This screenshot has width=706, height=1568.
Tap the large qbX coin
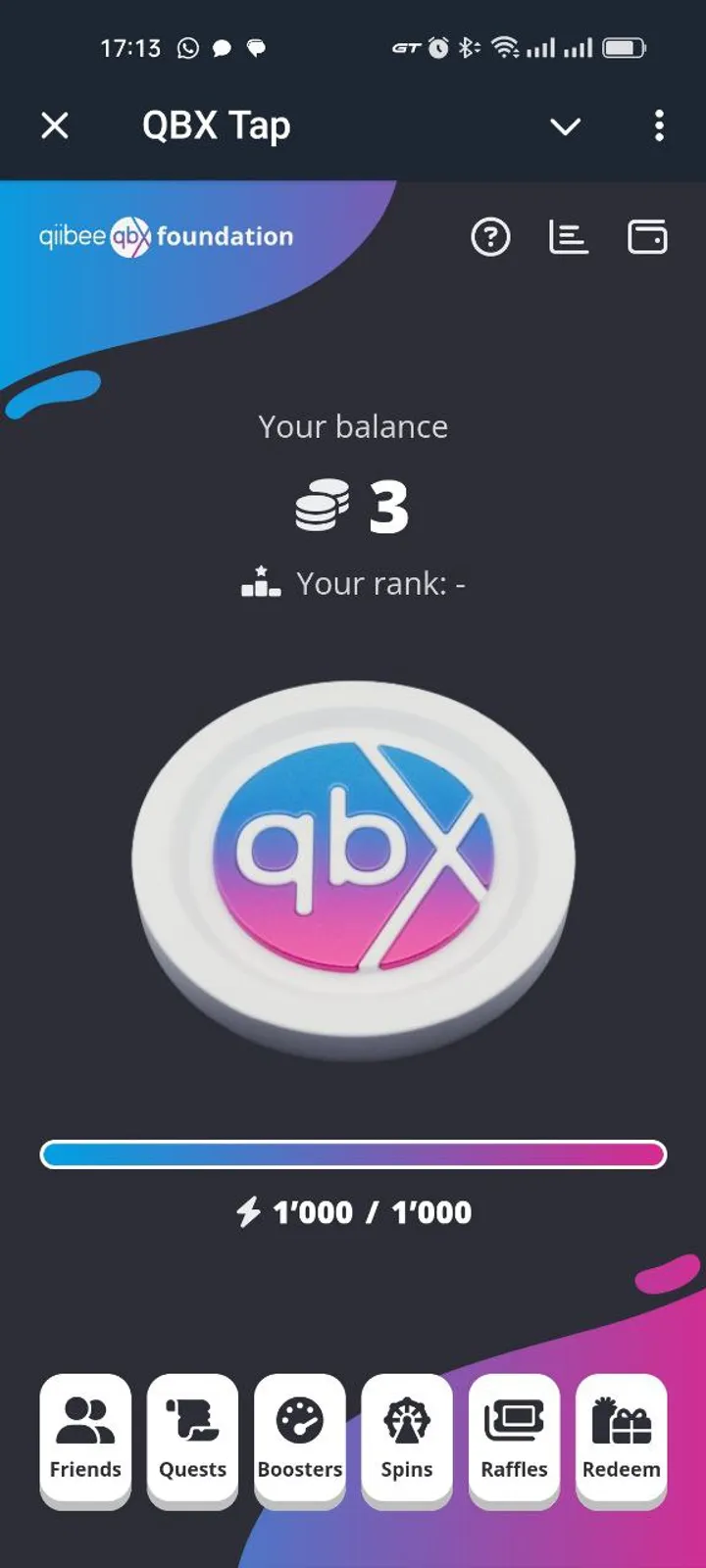point(353,862)
